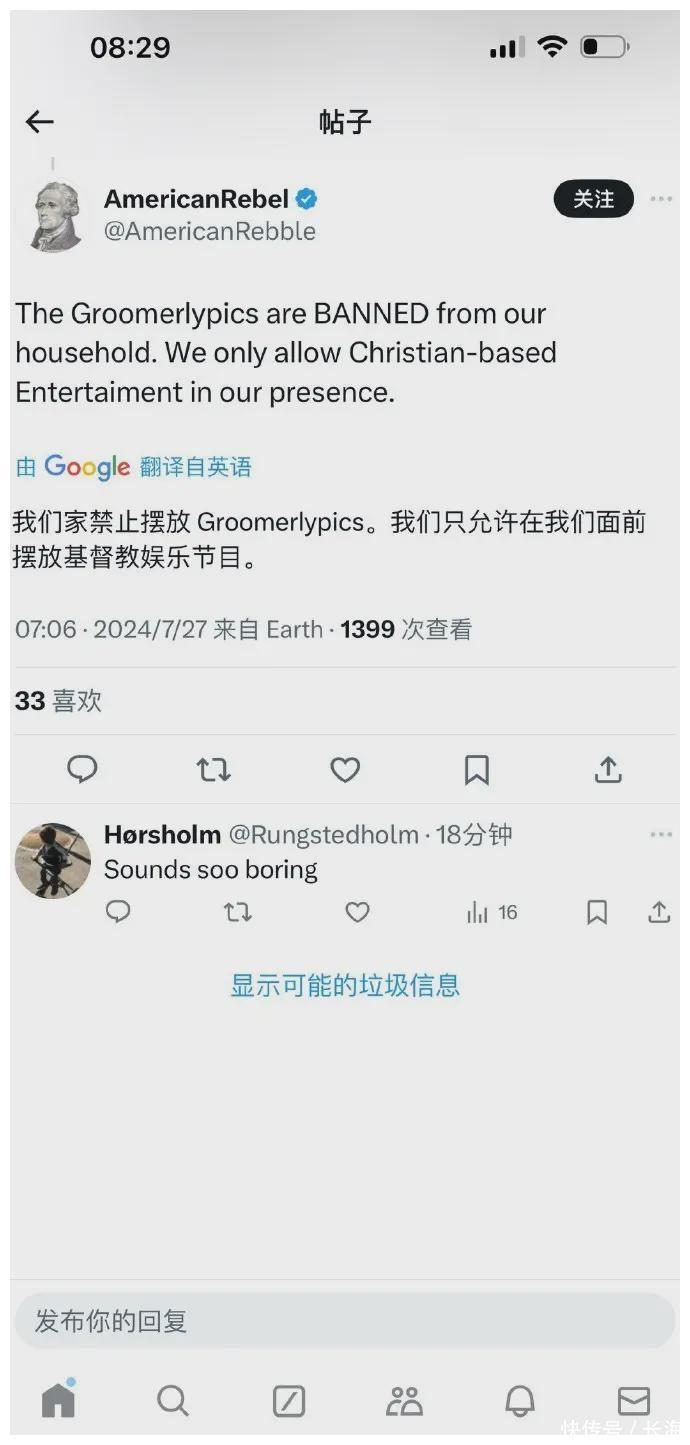Open Hørsholm's profile picture

pos(53,860)
